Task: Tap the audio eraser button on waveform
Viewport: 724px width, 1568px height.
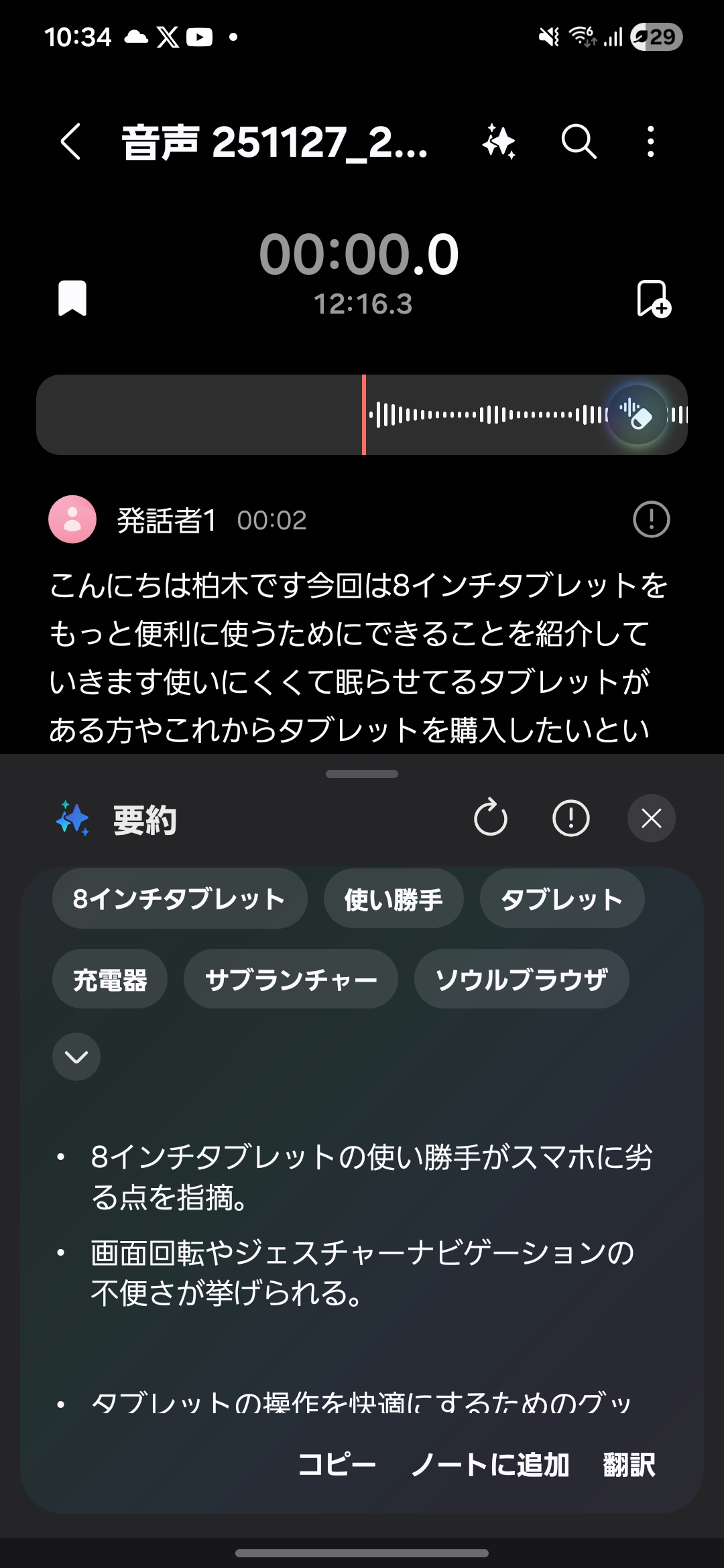Action: [x=638, y=415]
